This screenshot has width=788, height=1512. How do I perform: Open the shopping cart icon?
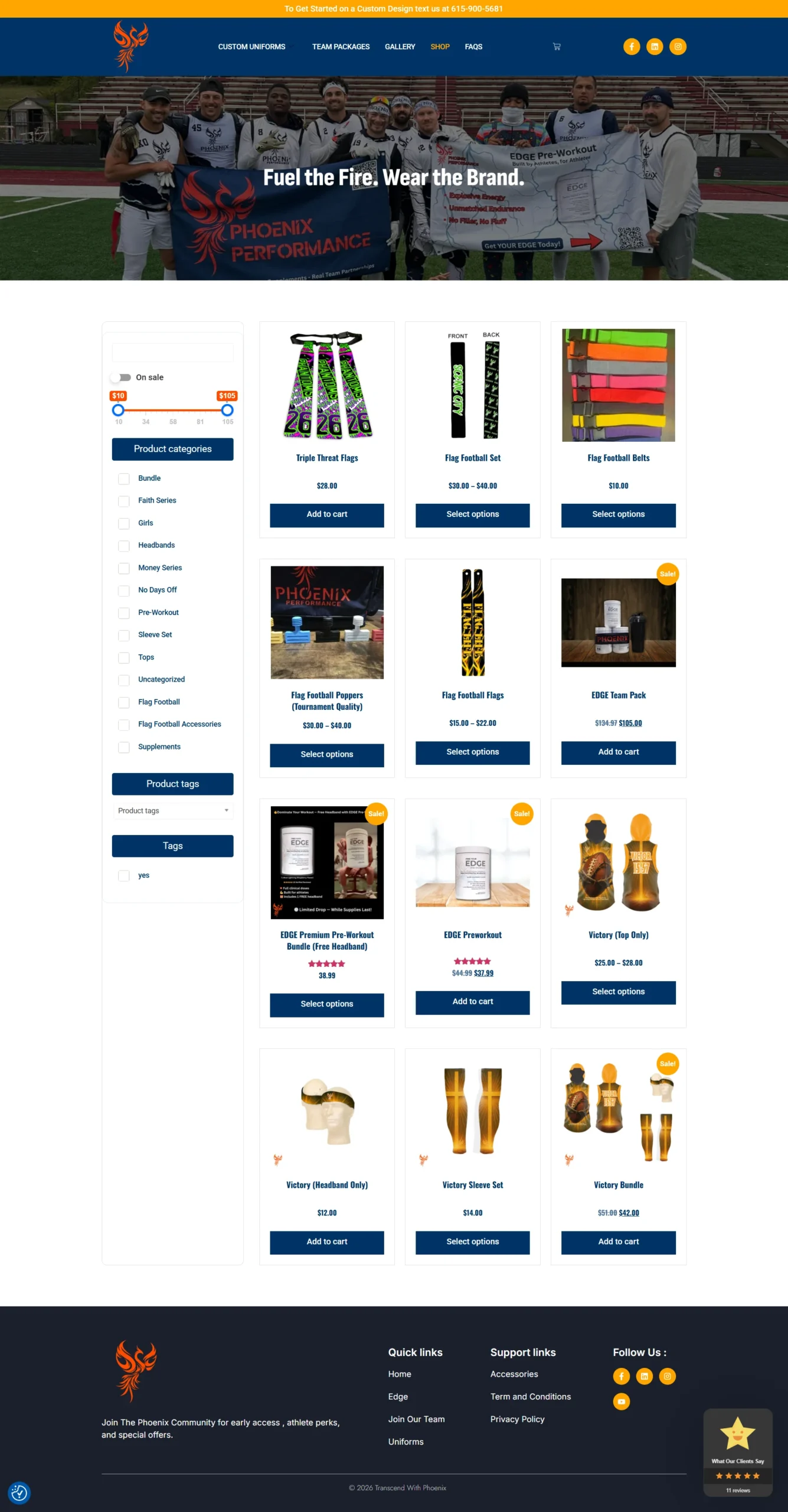coord(556,47)
